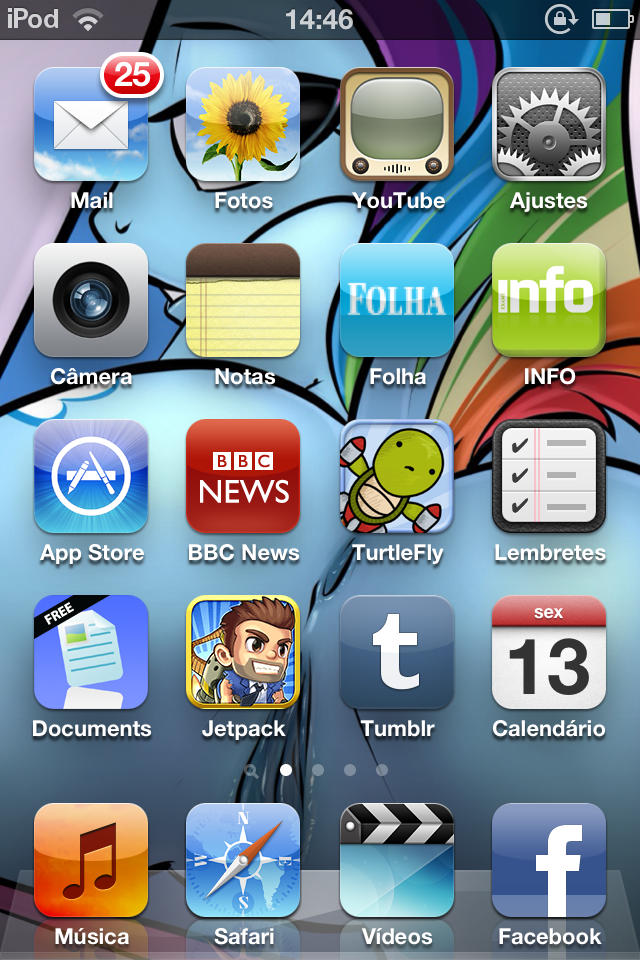Launch the INFO app

click(x=549, y=300)
